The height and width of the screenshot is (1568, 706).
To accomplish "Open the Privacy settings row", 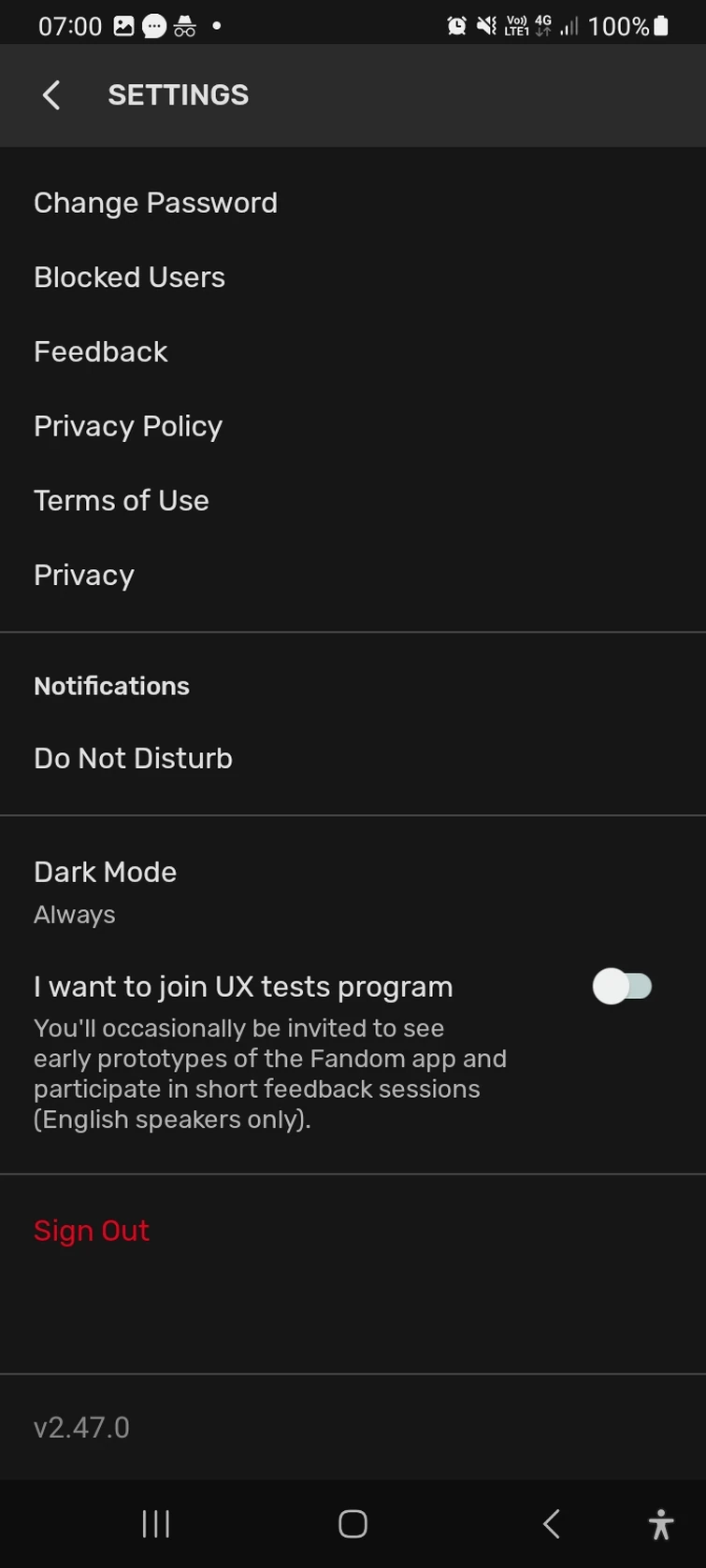I will click(x=84, y=575).
